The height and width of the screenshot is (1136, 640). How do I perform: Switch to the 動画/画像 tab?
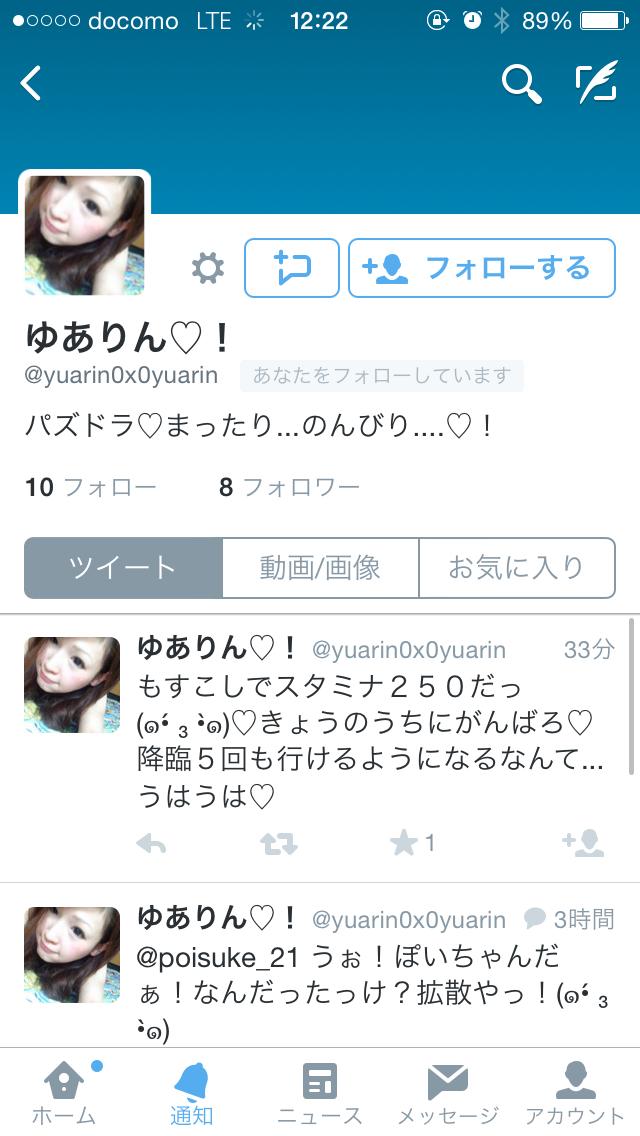320,568
